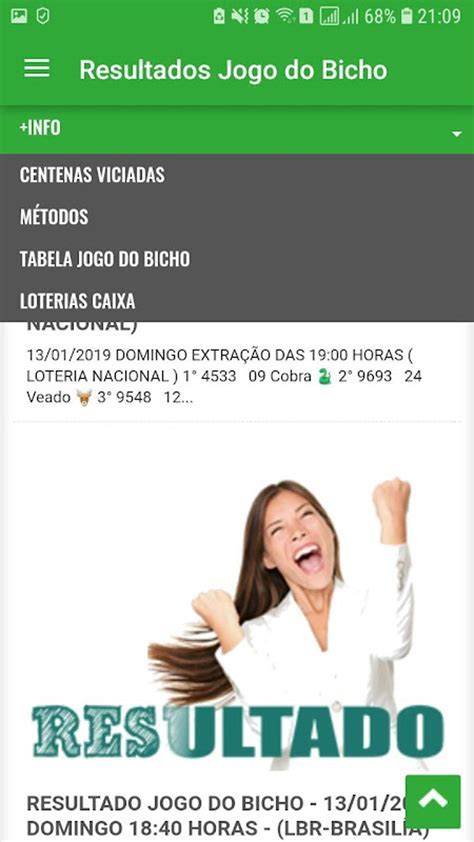Collapse the +INFO dropdown
Viewport: 474px width, 842px height.
tap(237, 129)
